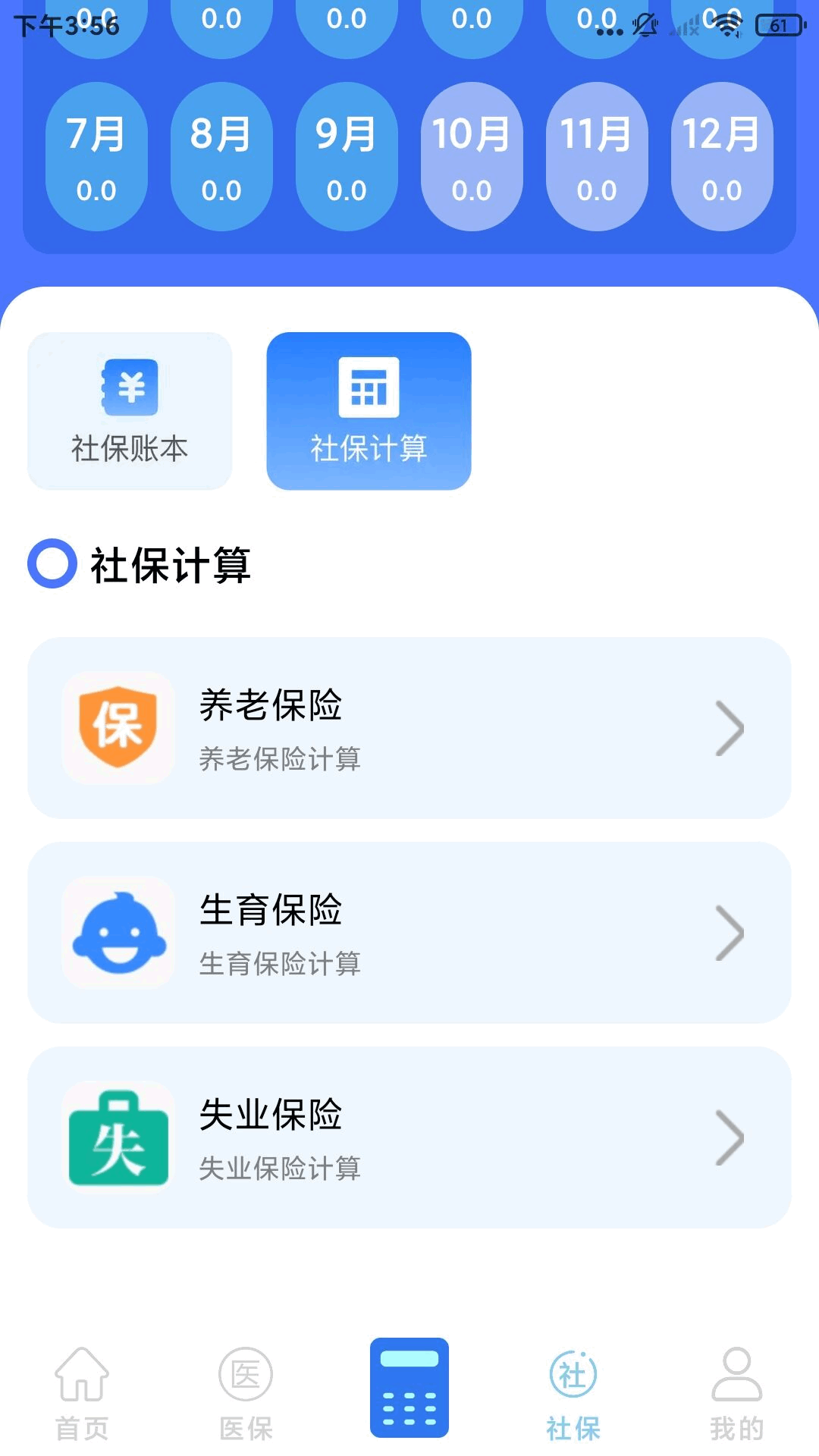Select the 医保 medical insurance icon
Screen dimensions: 819x1456
(246, 1395)
